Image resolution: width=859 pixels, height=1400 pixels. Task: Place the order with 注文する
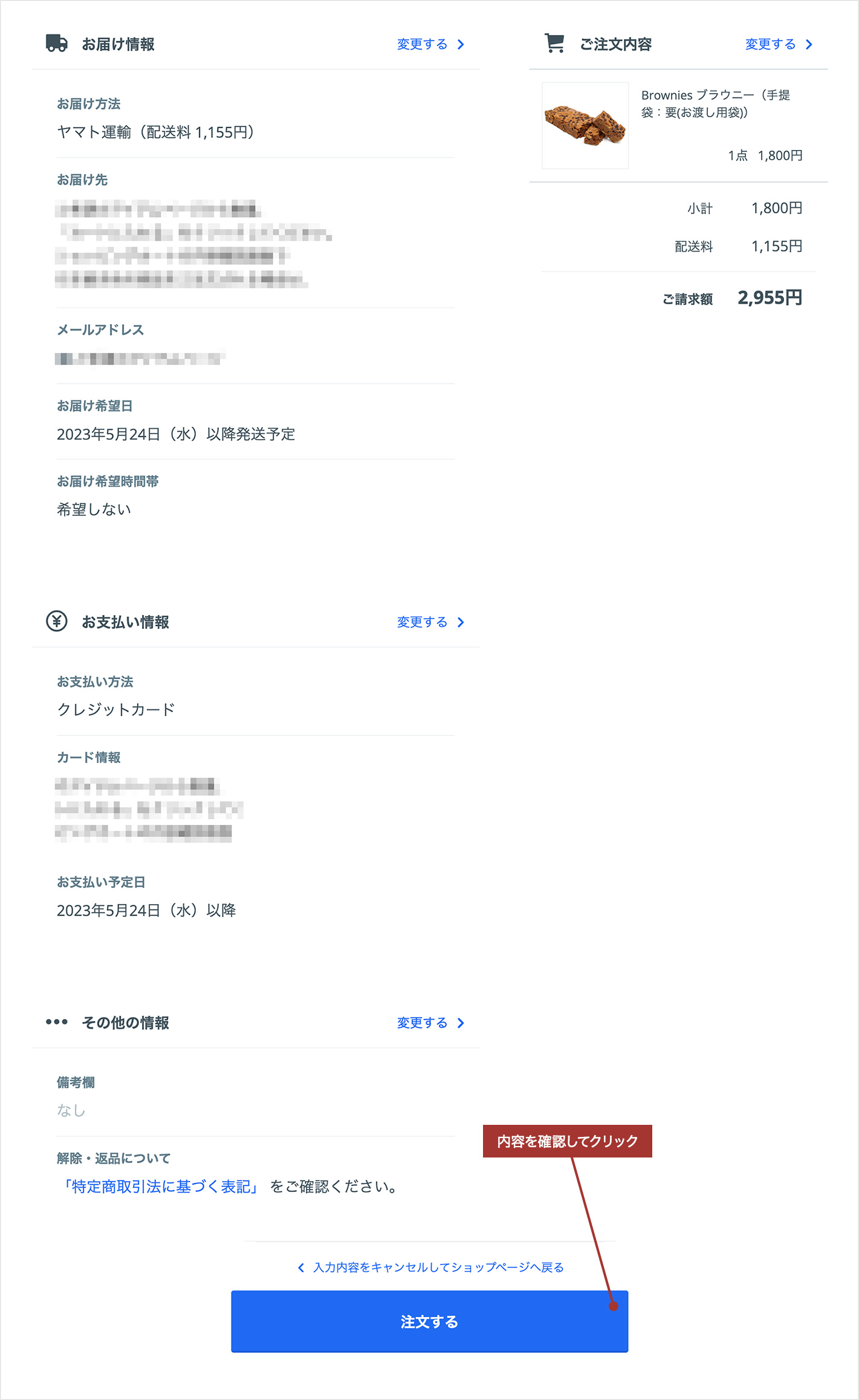pos(429,1321)
